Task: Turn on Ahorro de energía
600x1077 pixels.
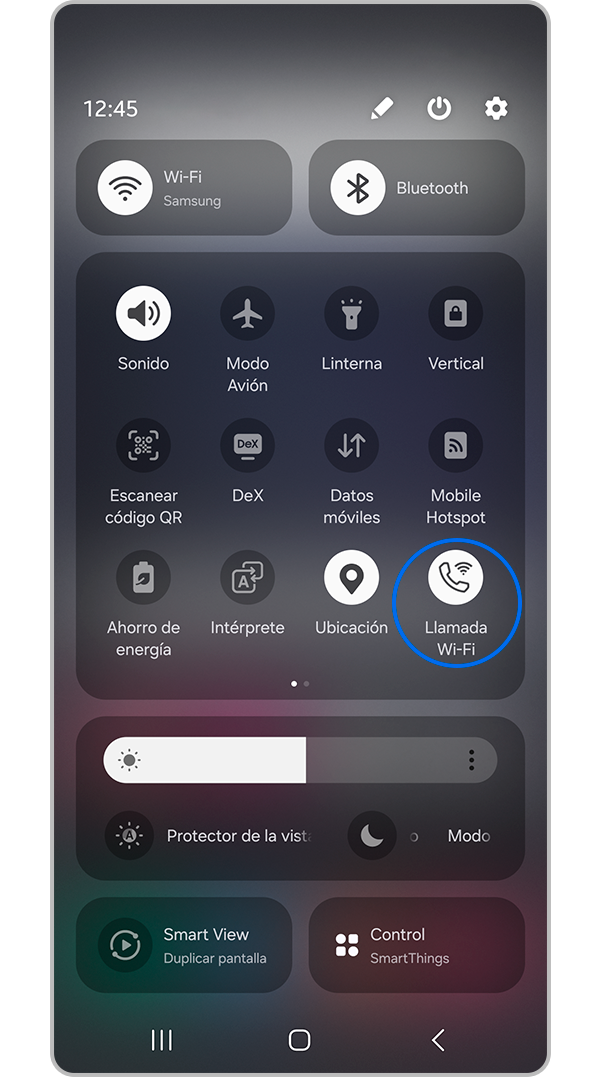Action: (x=144, y=578)
